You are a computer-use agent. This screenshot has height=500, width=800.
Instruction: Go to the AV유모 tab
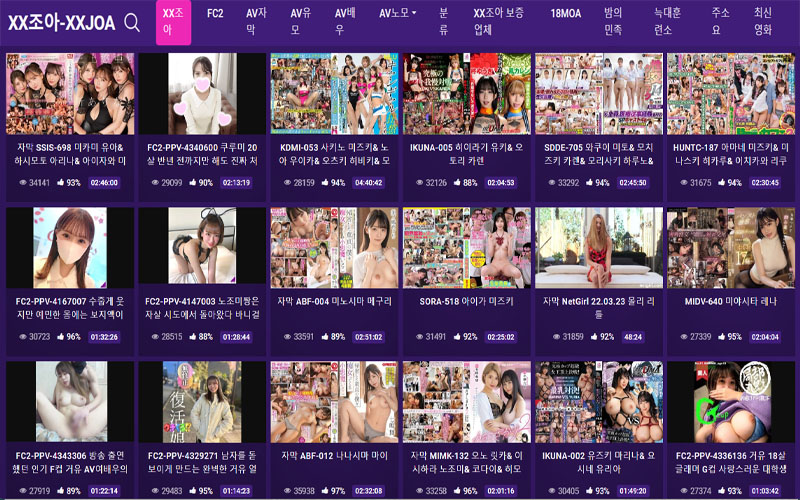pos(300,22)
